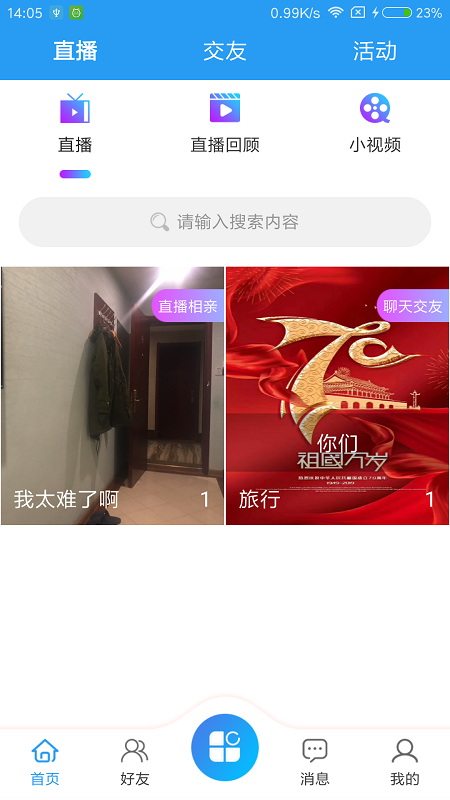The image size is (450, 800).
Task: Tap the 首页 home tab
Action: point(45,762)
